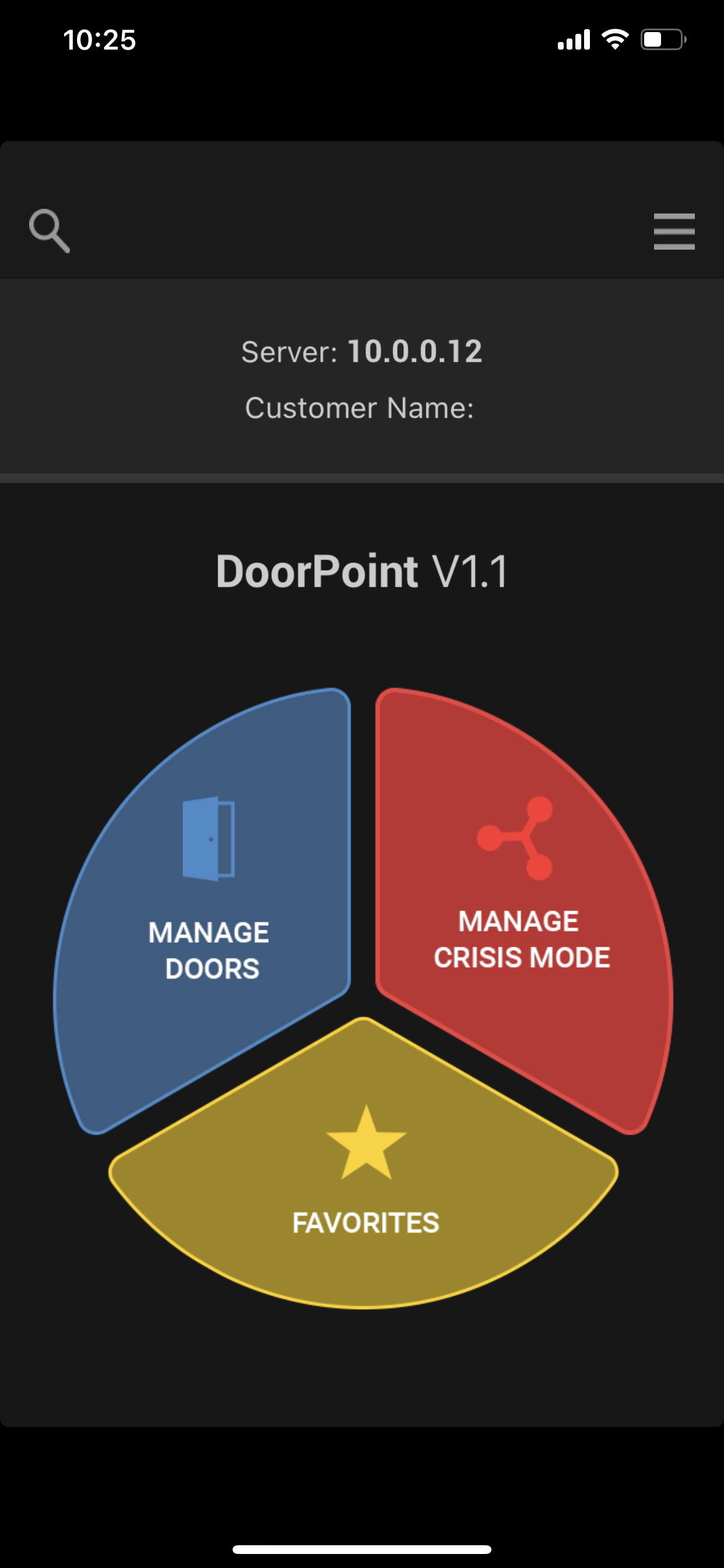724x1568 pixels.
Task: Open Manage Doors
Action: pyautogui.click(x=208, y=913)
